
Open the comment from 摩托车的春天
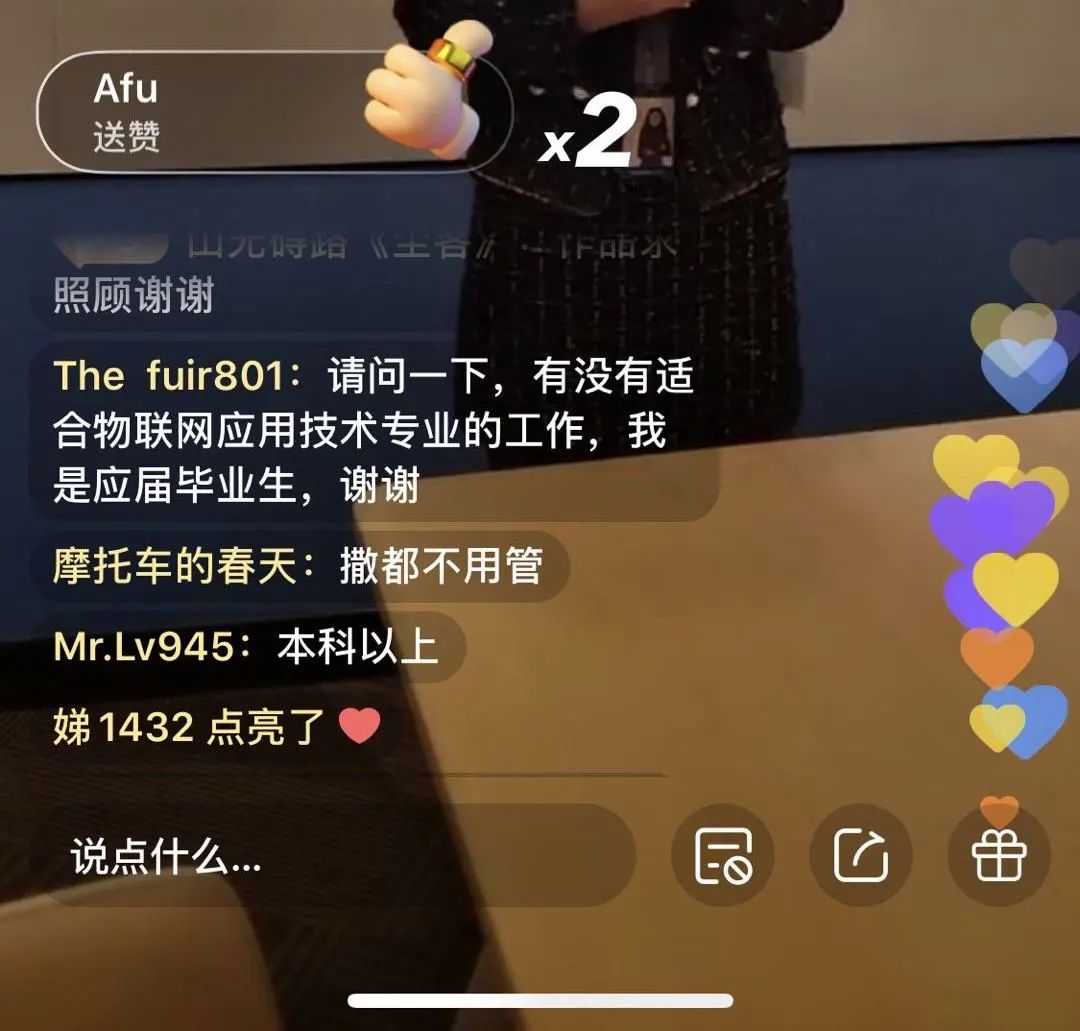298,567
